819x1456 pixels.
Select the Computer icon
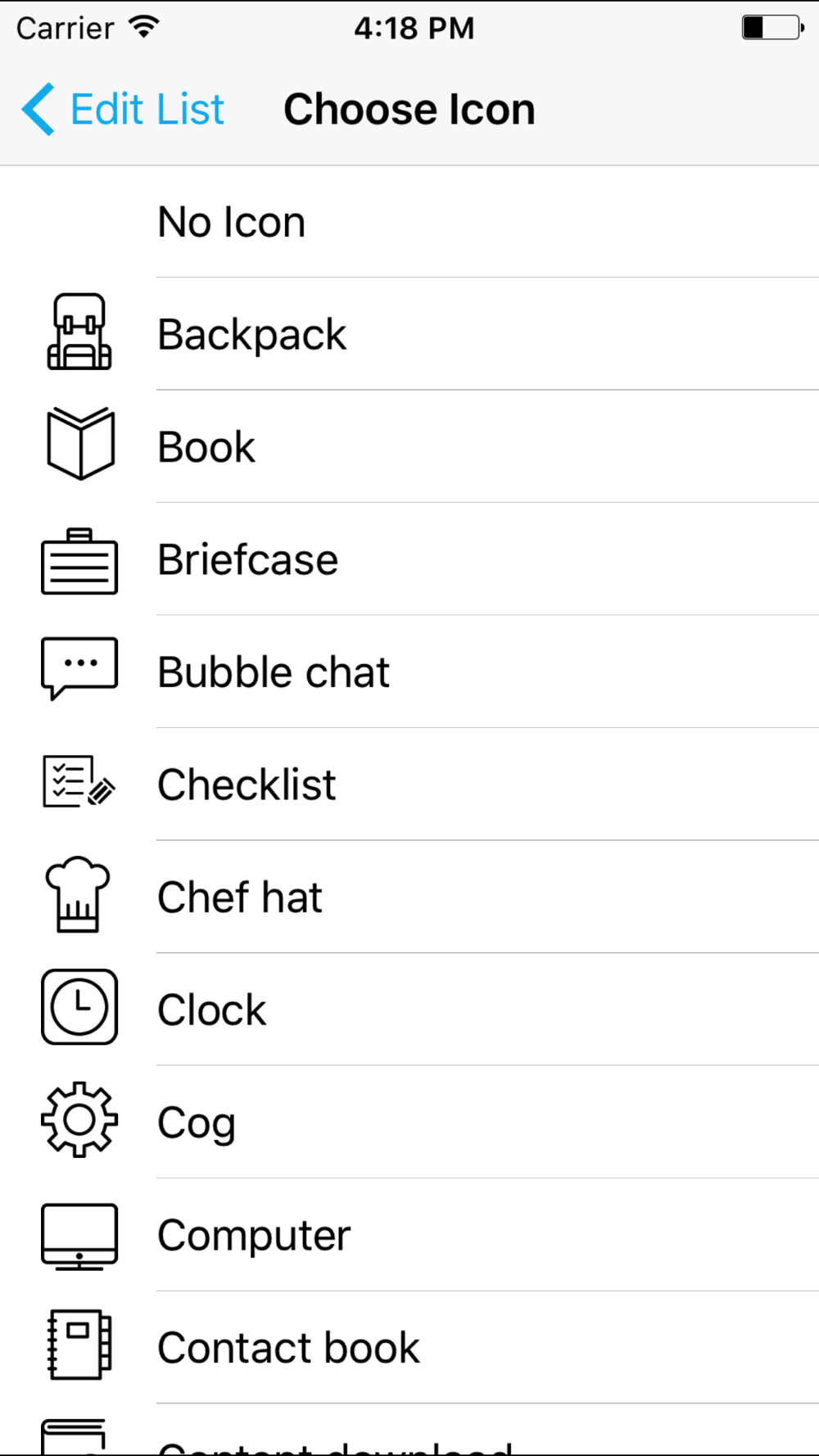click(x=409, y=1235)
